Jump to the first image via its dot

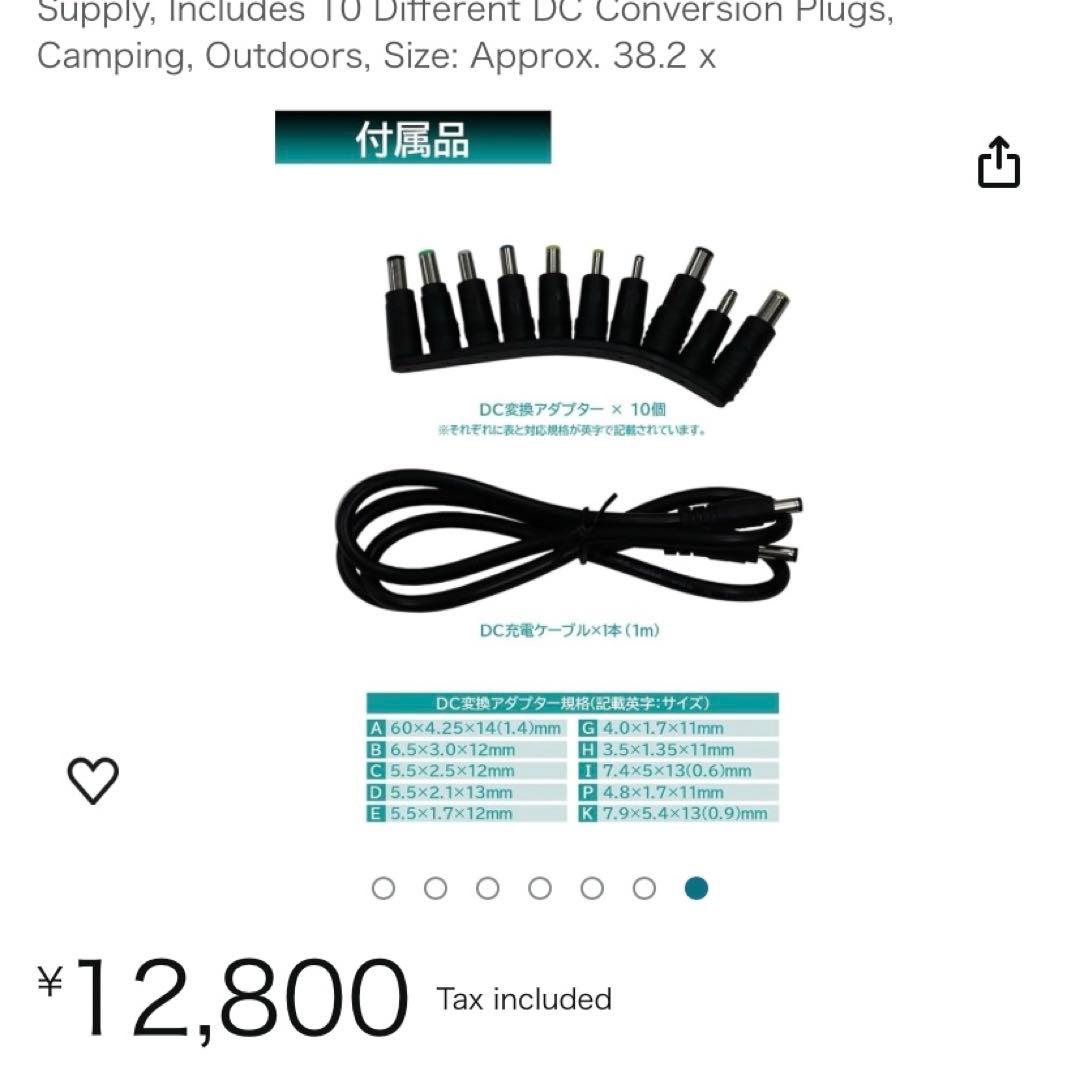(383, 888)
